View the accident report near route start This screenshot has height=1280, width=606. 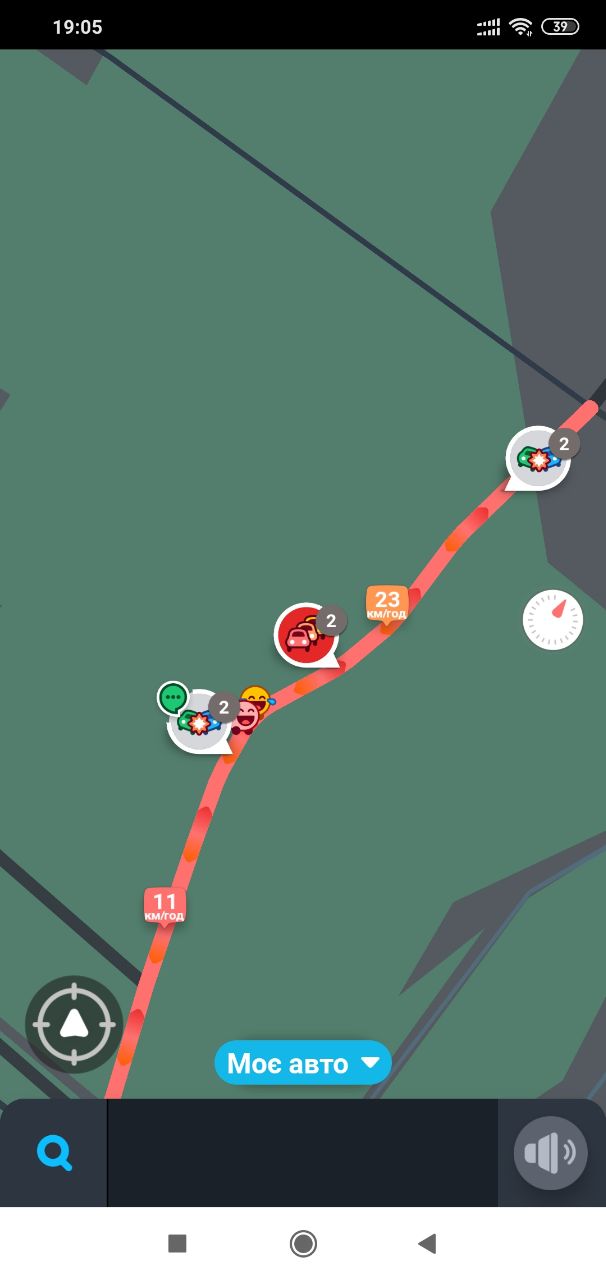(x=198, y=721)
